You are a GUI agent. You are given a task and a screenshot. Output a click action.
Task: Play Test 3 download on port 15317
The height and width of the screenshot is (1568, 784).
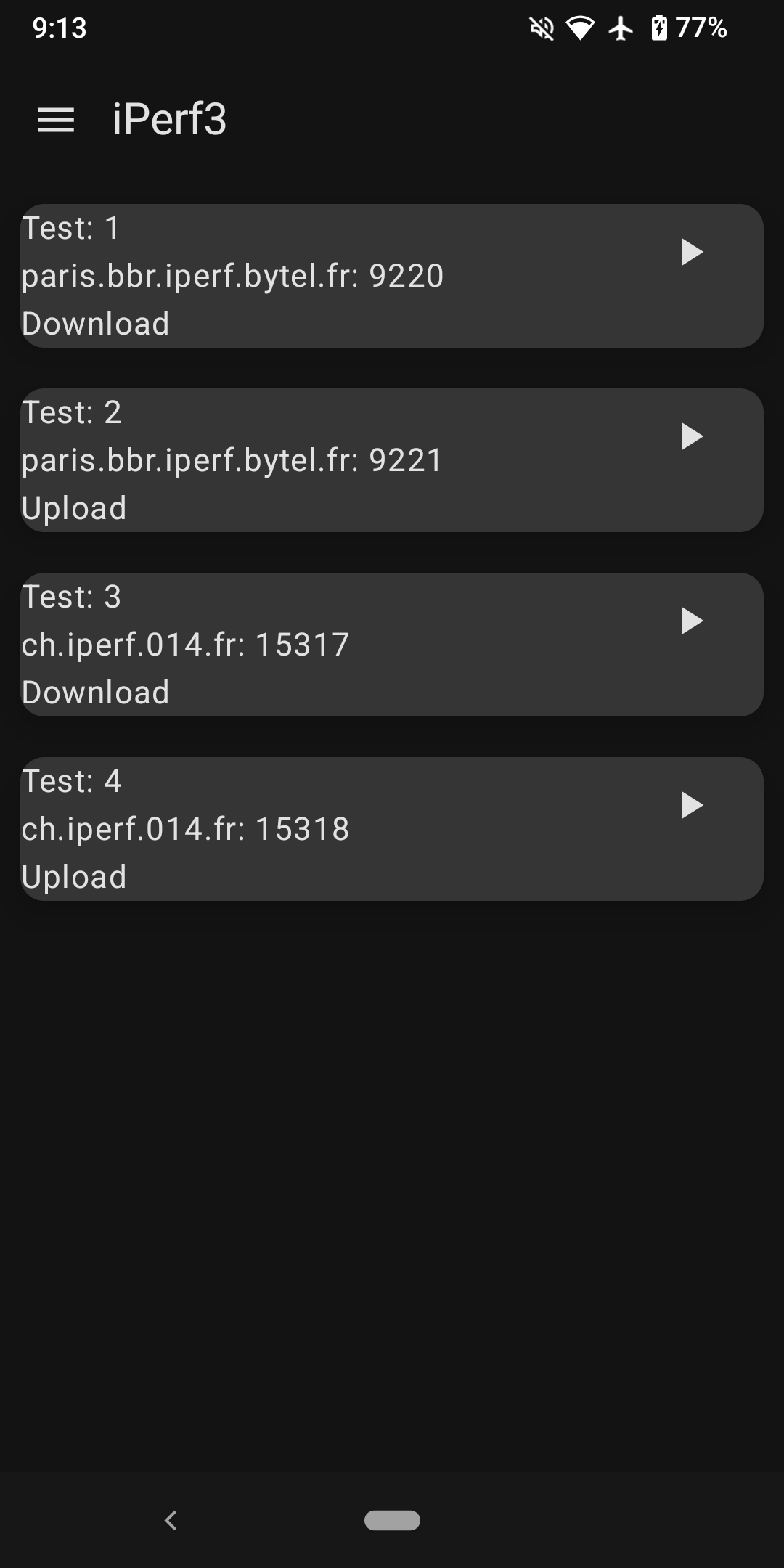tap(691, 621)
